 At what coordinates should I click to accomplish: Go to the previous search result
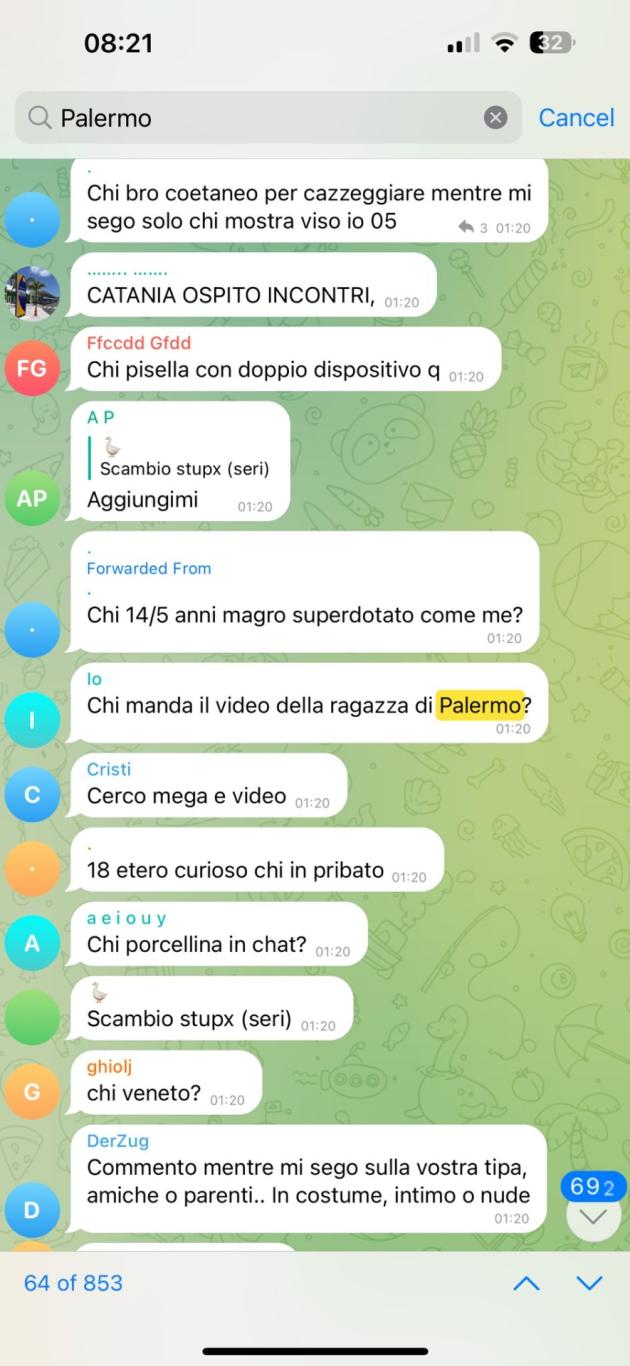point(526,1283)
